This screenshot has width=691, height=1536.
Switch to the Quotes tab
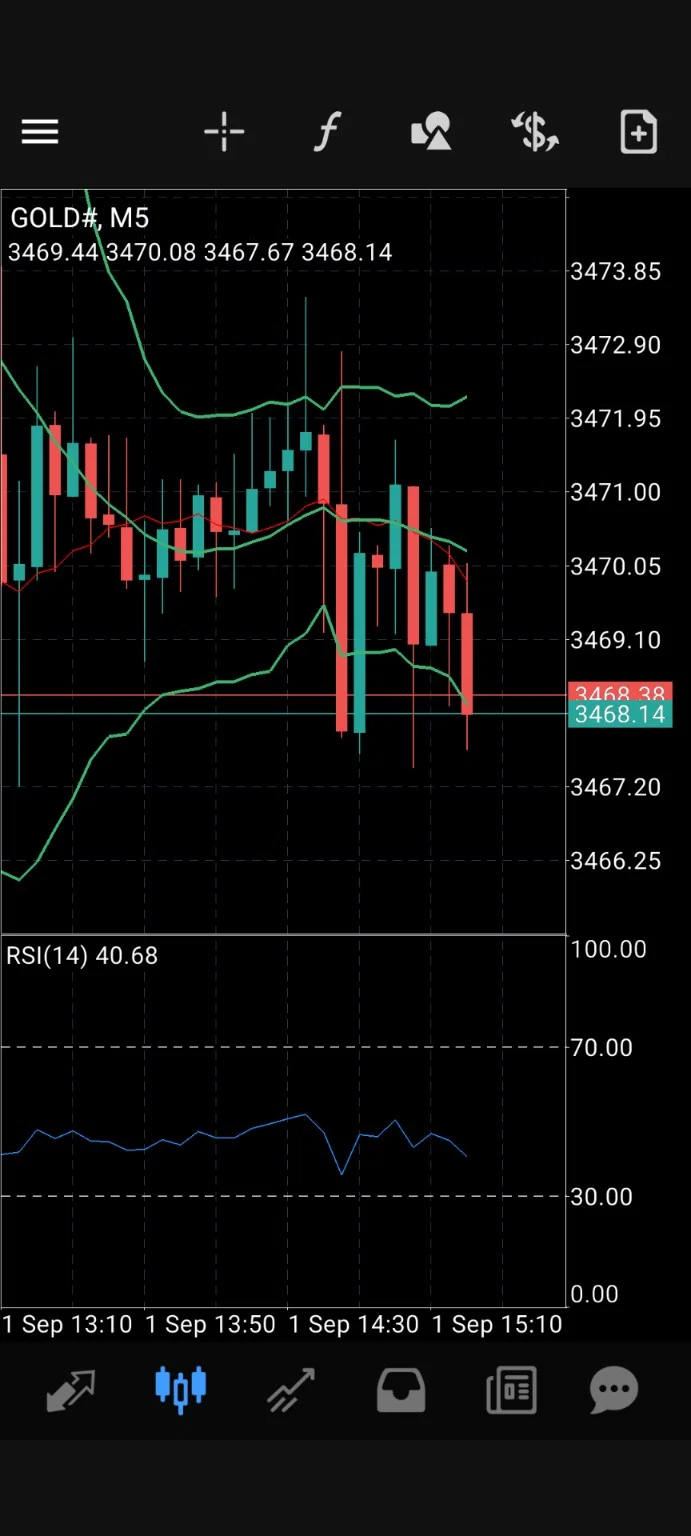(71, 1390)
